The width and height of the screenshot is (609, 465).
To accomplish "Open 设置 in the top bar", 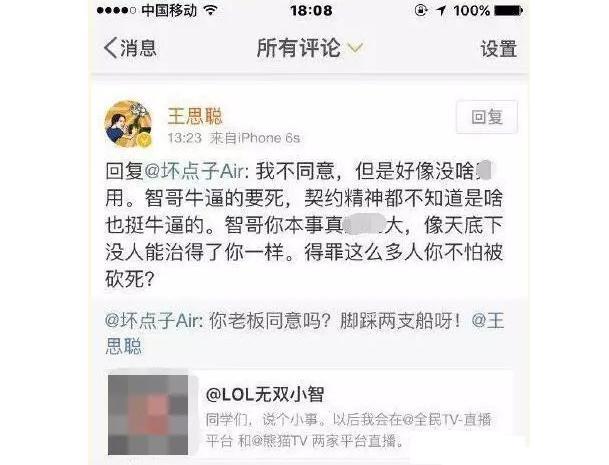I will pyautogui.click(x=498, y=48).
